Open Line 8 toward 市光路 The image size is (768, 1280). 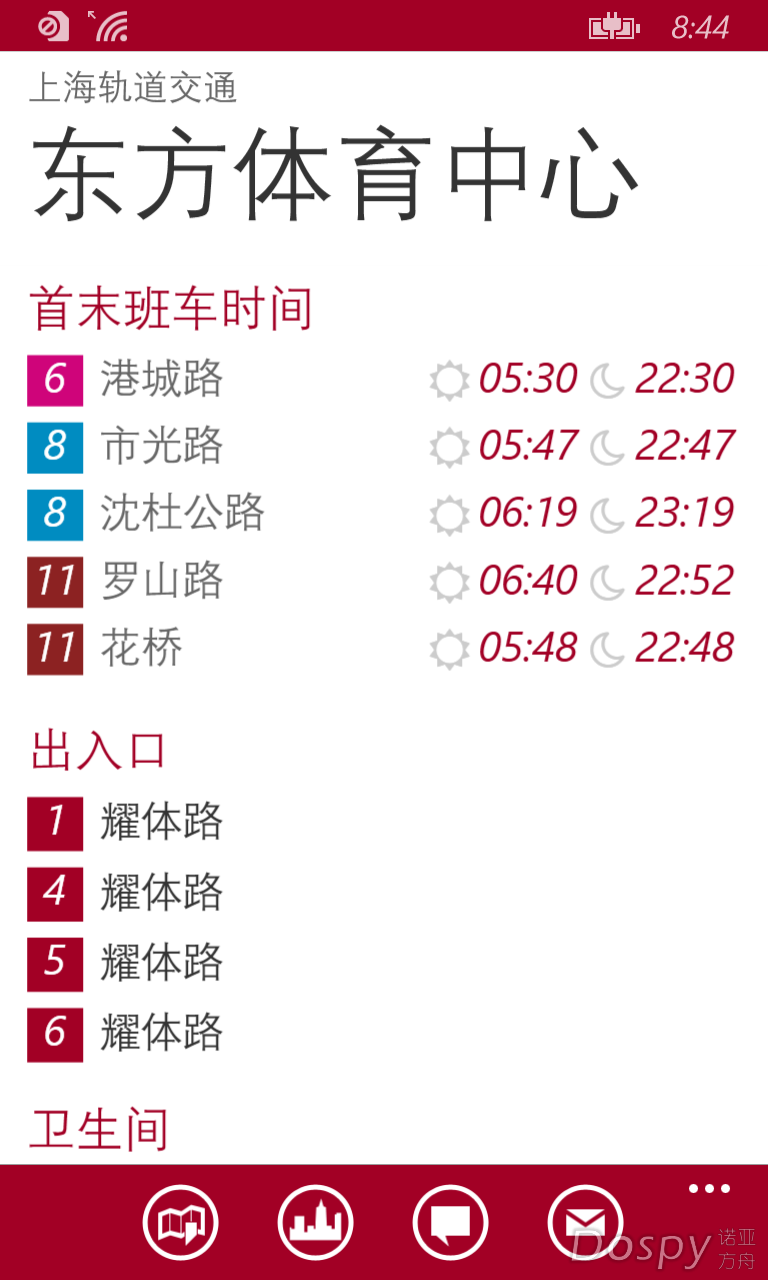pyautogui.click(x=160, y=446)
